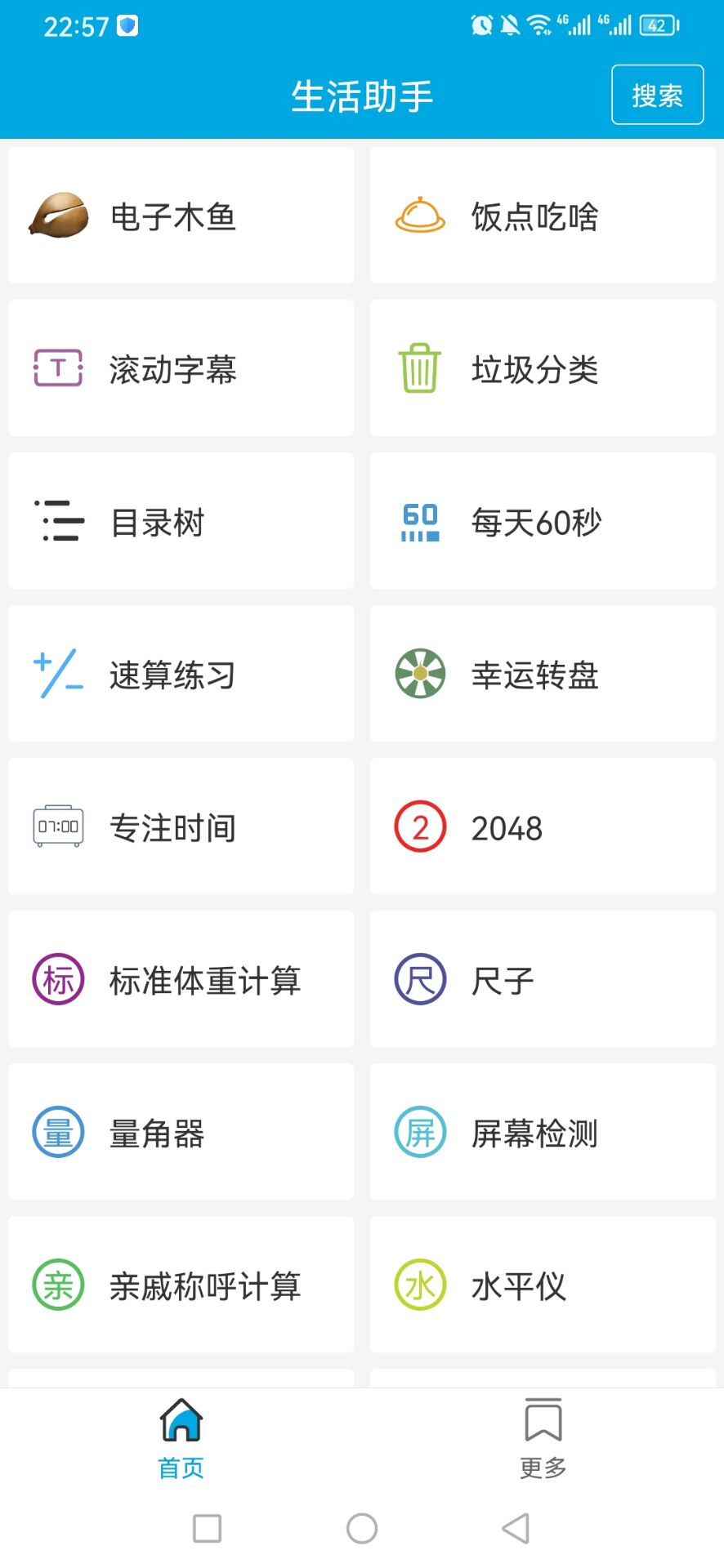Open the 亲戚称呼计算 relative title calculator

180,1285
